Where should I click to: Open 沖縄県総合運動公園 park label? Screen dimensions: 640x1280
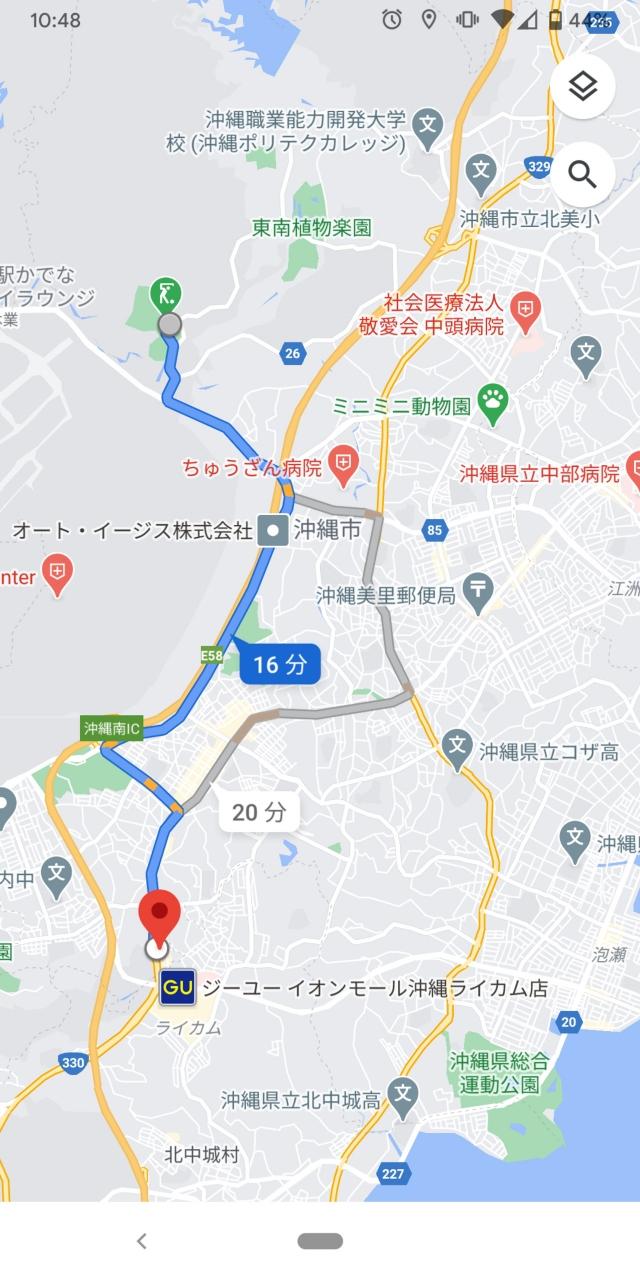click(499, 1072)
